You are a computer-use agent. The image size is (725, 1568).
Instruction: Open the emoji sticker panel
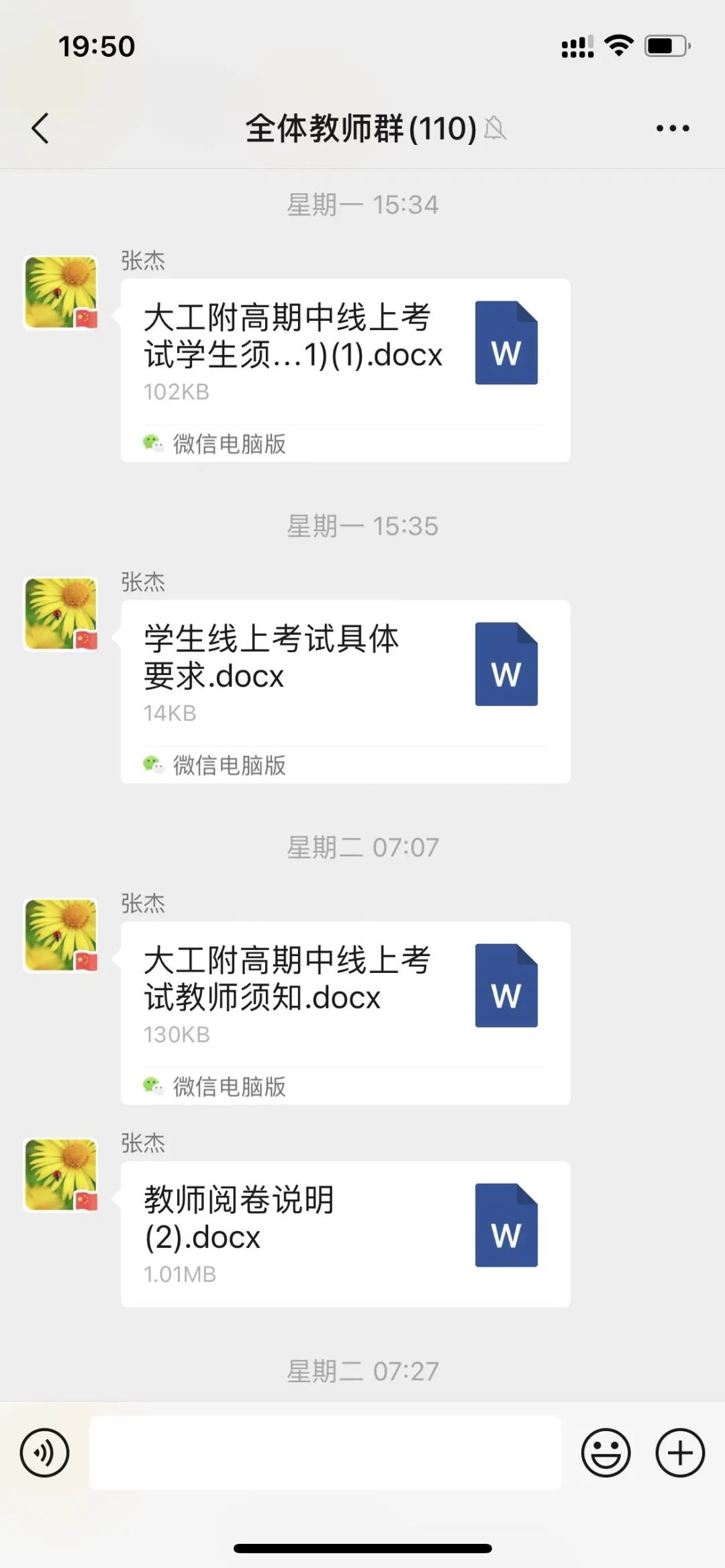(x=606, y=1453)
